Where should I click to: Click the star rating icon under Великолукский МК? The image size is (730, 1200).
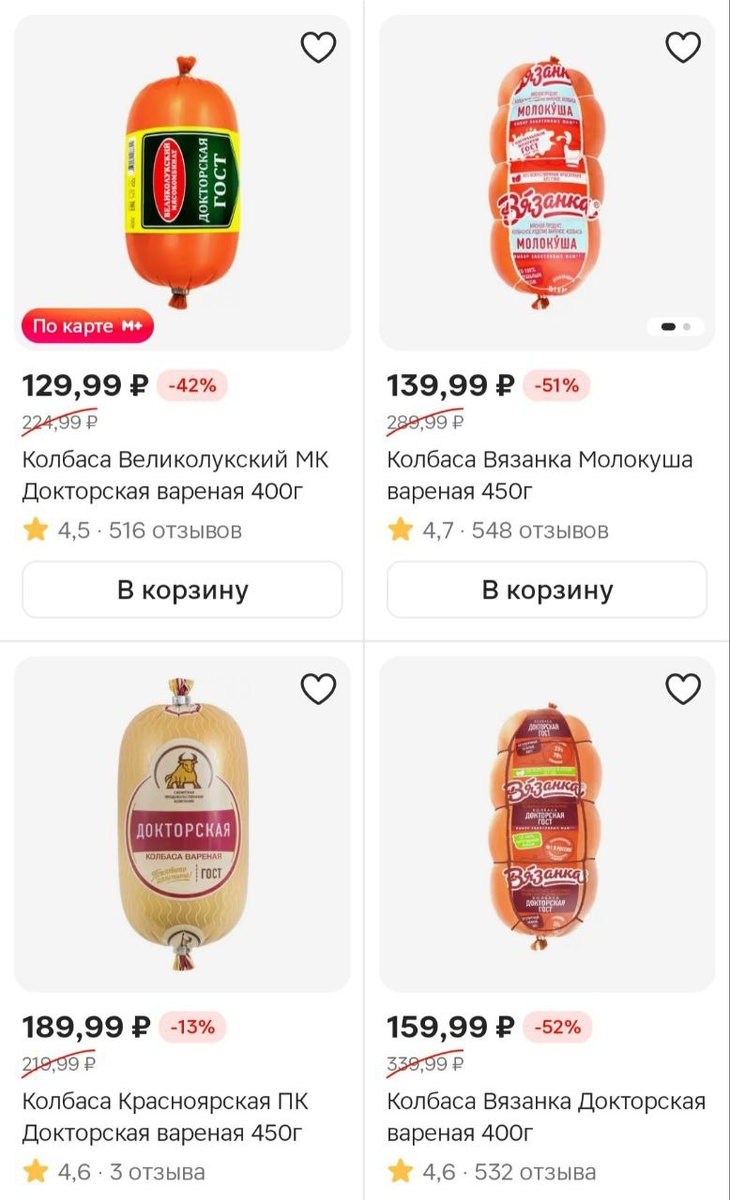tap(33, 531)
